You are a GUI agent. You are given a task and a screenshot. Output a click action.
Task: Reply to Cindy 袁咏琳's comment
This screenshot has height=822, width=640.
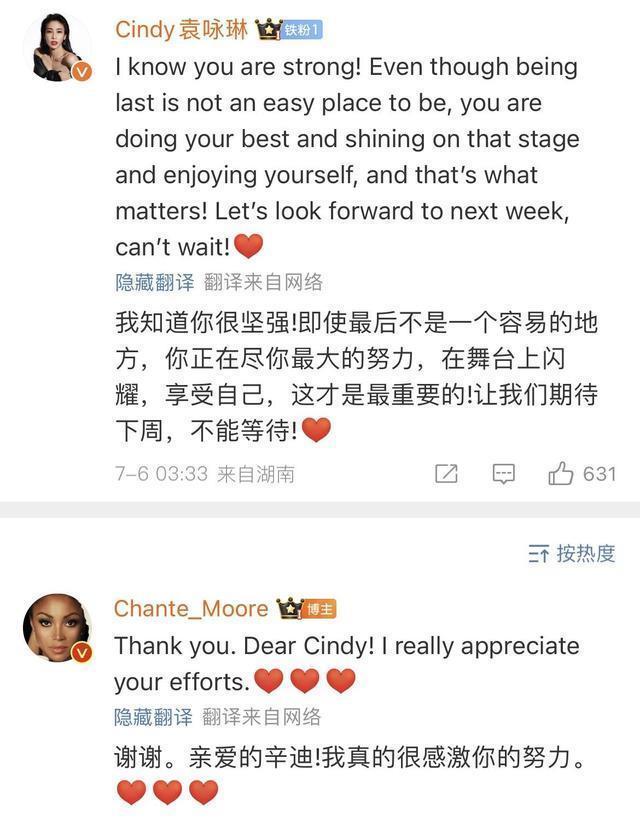[504, 473]
